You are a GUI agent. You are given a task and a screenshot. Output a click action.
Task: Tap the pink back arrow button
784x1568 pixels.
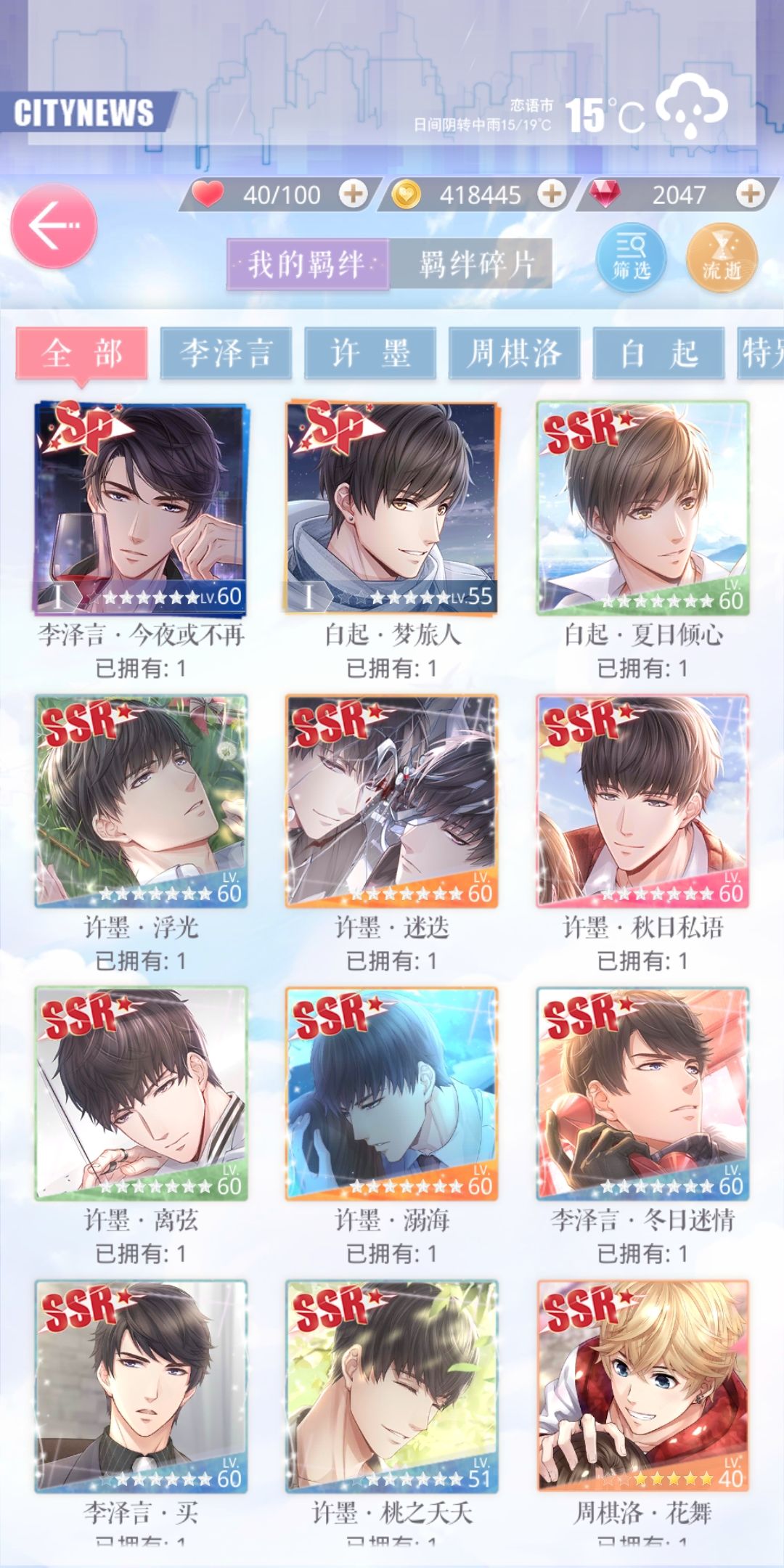coord(54,226)
